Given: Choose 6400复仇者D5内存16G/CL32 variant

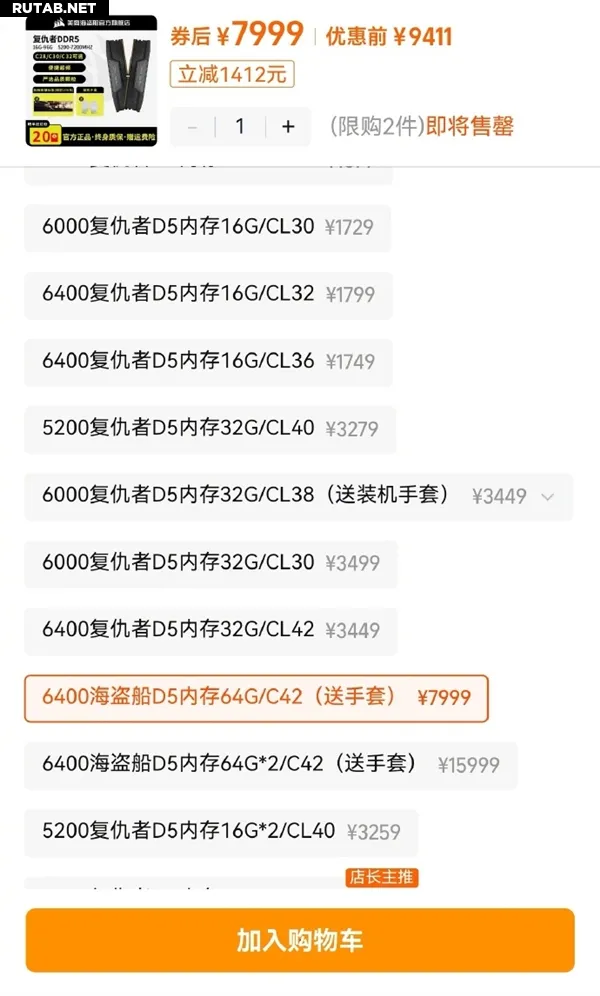Looking at the screenshot, I should click(207, 294).
